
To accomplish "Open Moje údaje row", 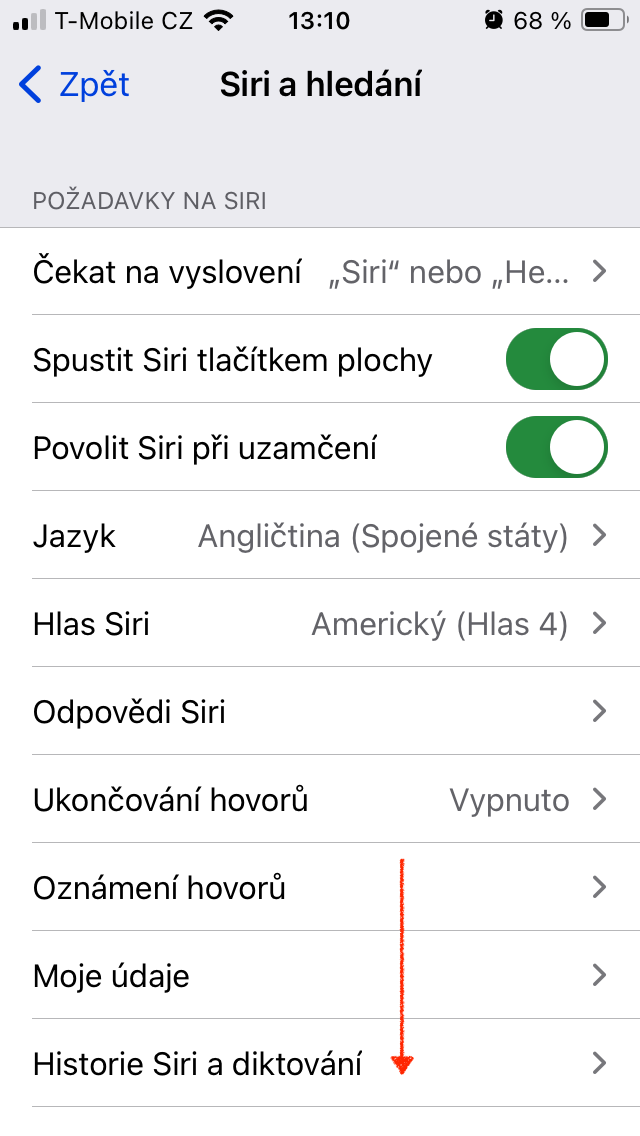I will coord(320,976).
